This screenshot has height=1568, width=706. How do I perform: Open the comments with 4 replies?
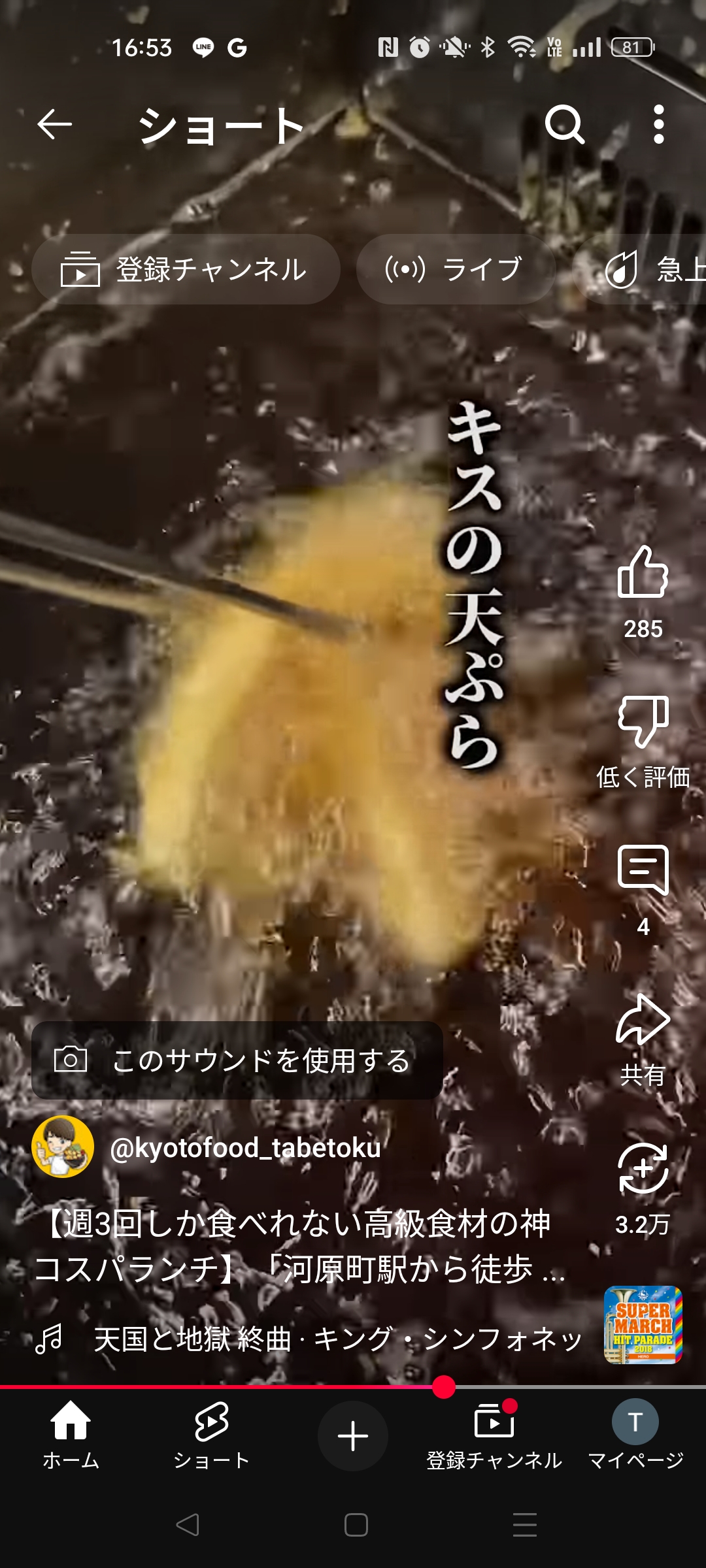pyautogui.click(x=643, y=870)
